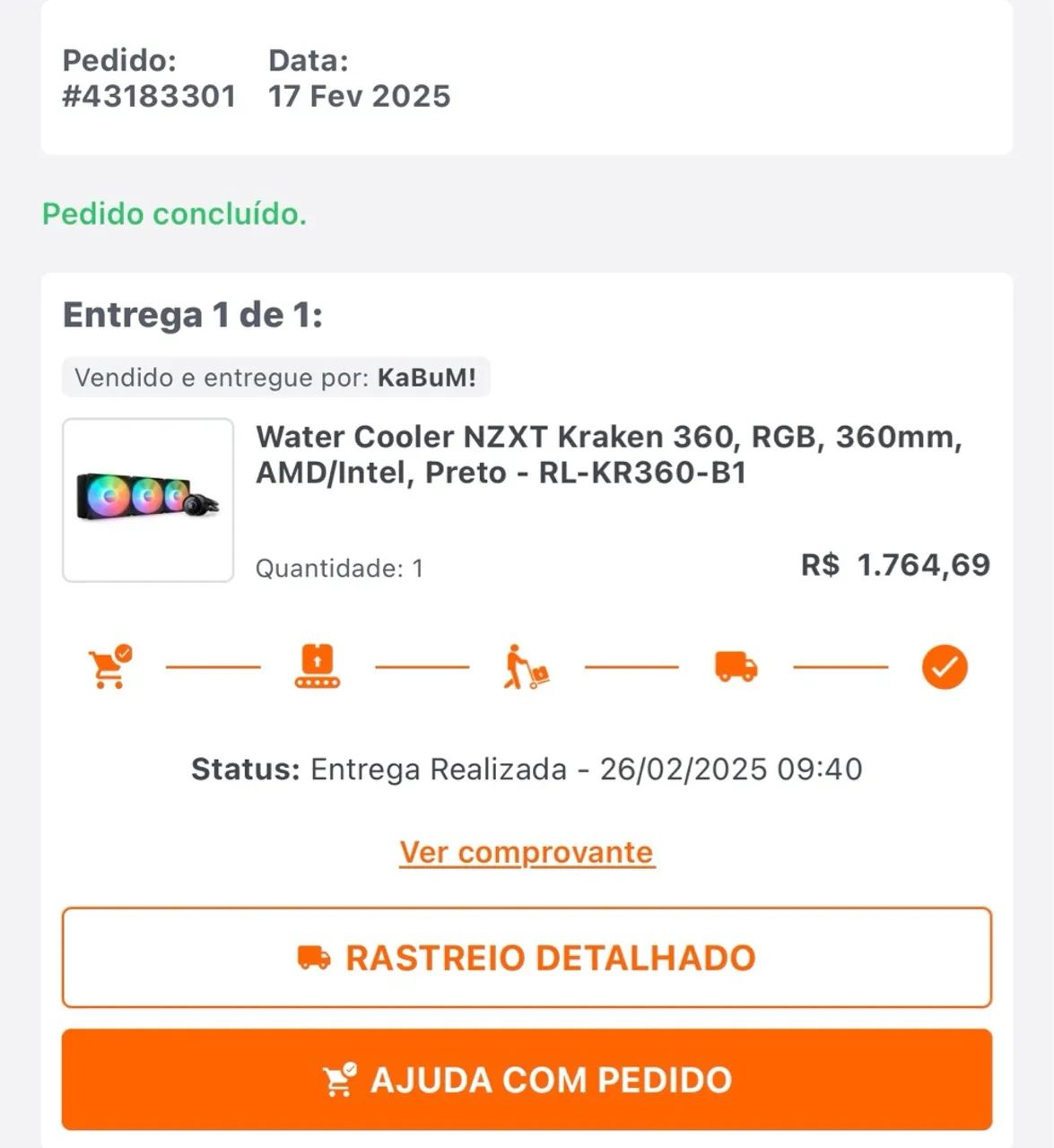Click the courier pickup hand-truck icon
Image resolution: width=1054 pixels, height=1148 pixels.
click(524, 666)
